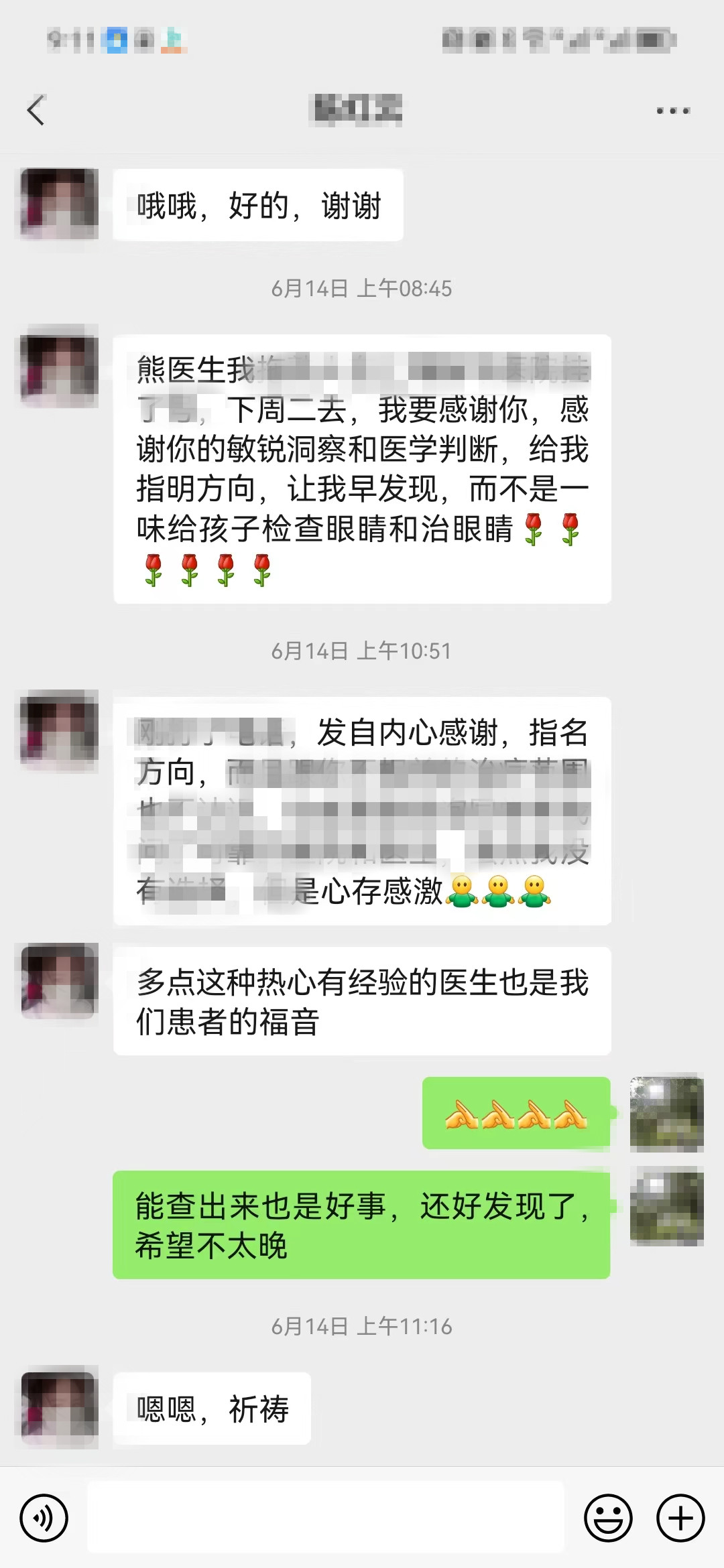The image size is (724, 1568).
Task: Open contact avatar beside 哦哦，好的，谢谢
Action: 60,204
